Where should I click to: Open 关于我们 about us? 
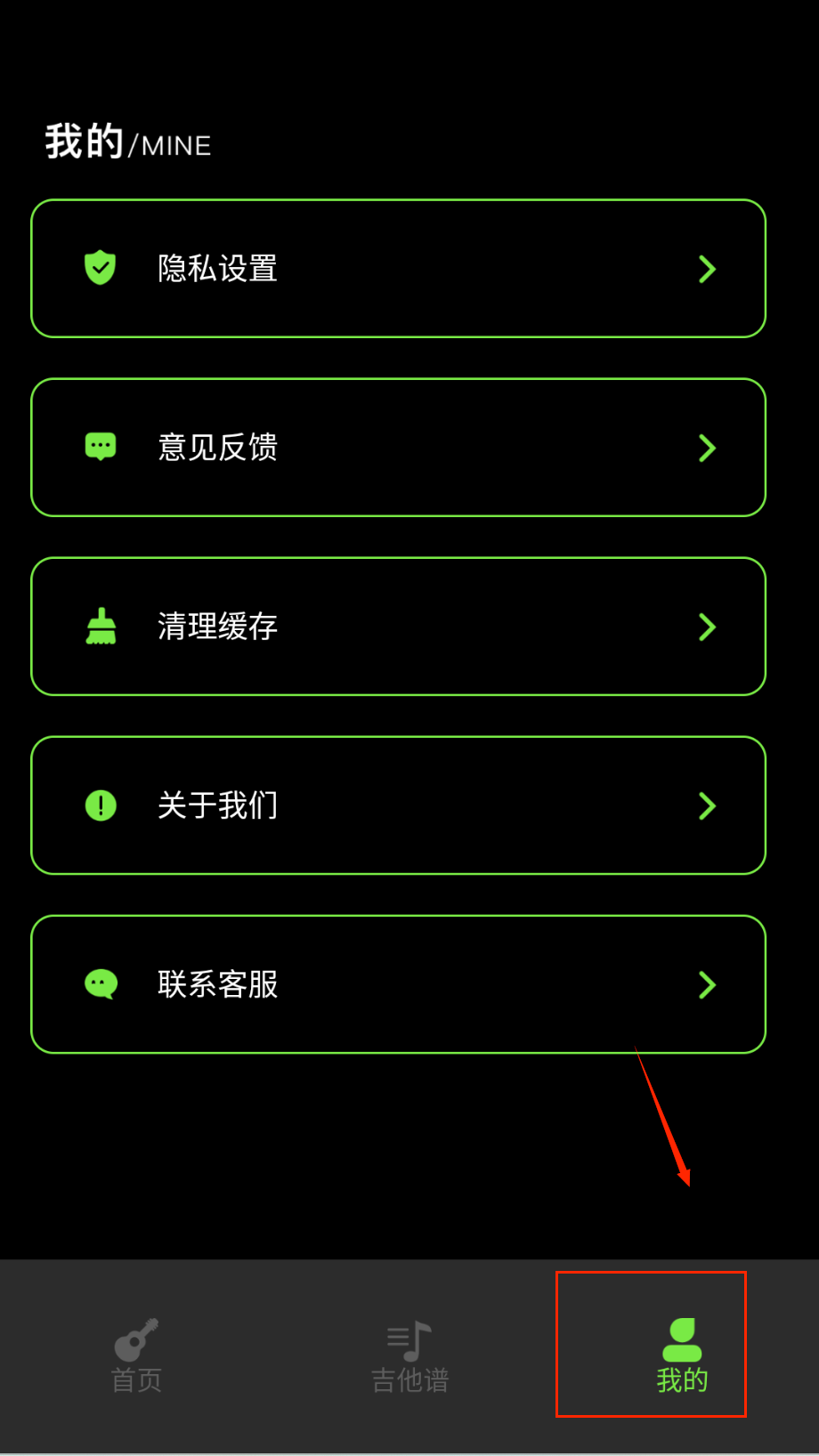click(x=398, y=805)
